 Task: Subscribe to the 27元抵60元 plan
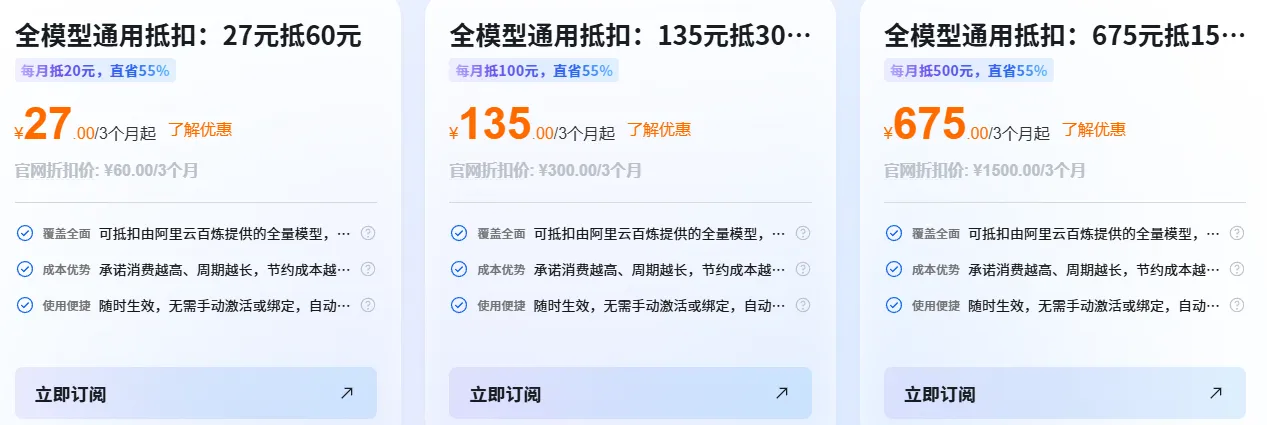tap(195, 393)
